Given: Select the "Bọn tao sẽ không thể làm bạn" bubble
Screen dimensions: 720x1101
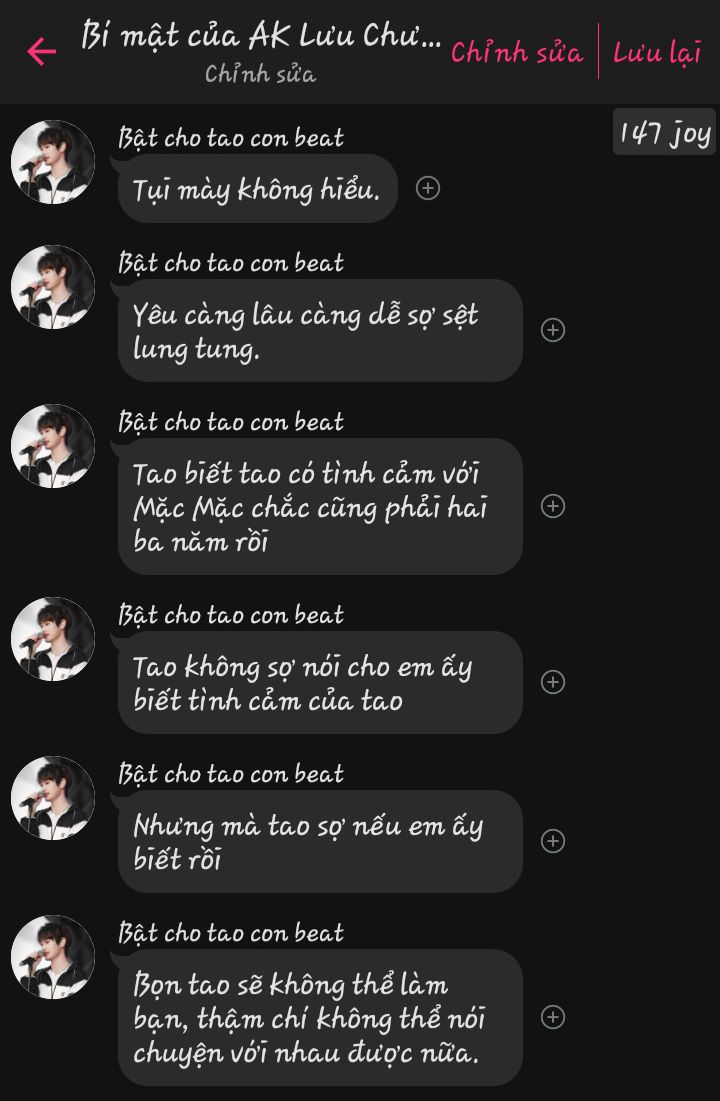Looking at the screenshot, I should [x=320, y=1017].
